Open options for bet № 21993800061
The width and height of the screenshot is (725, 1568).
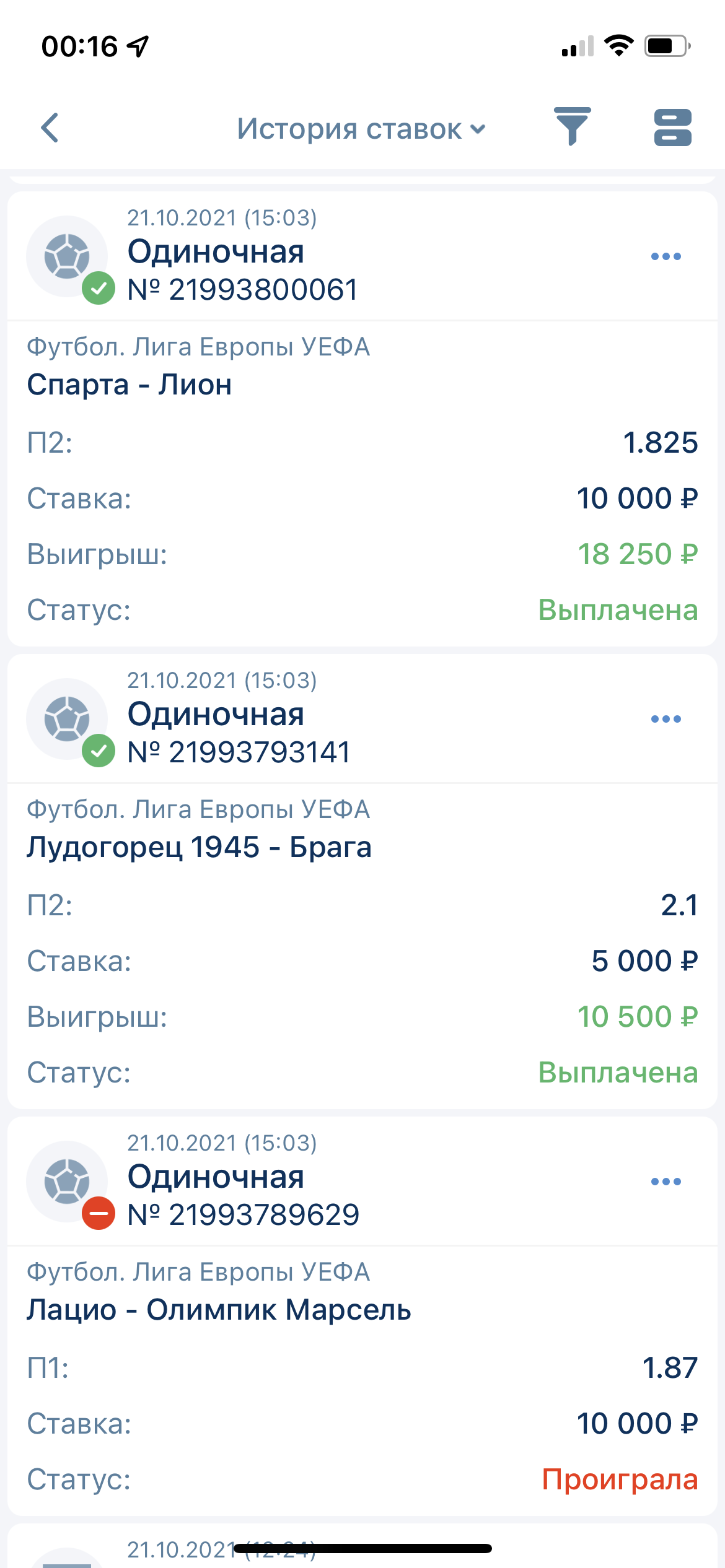click(x=666, y=256)
